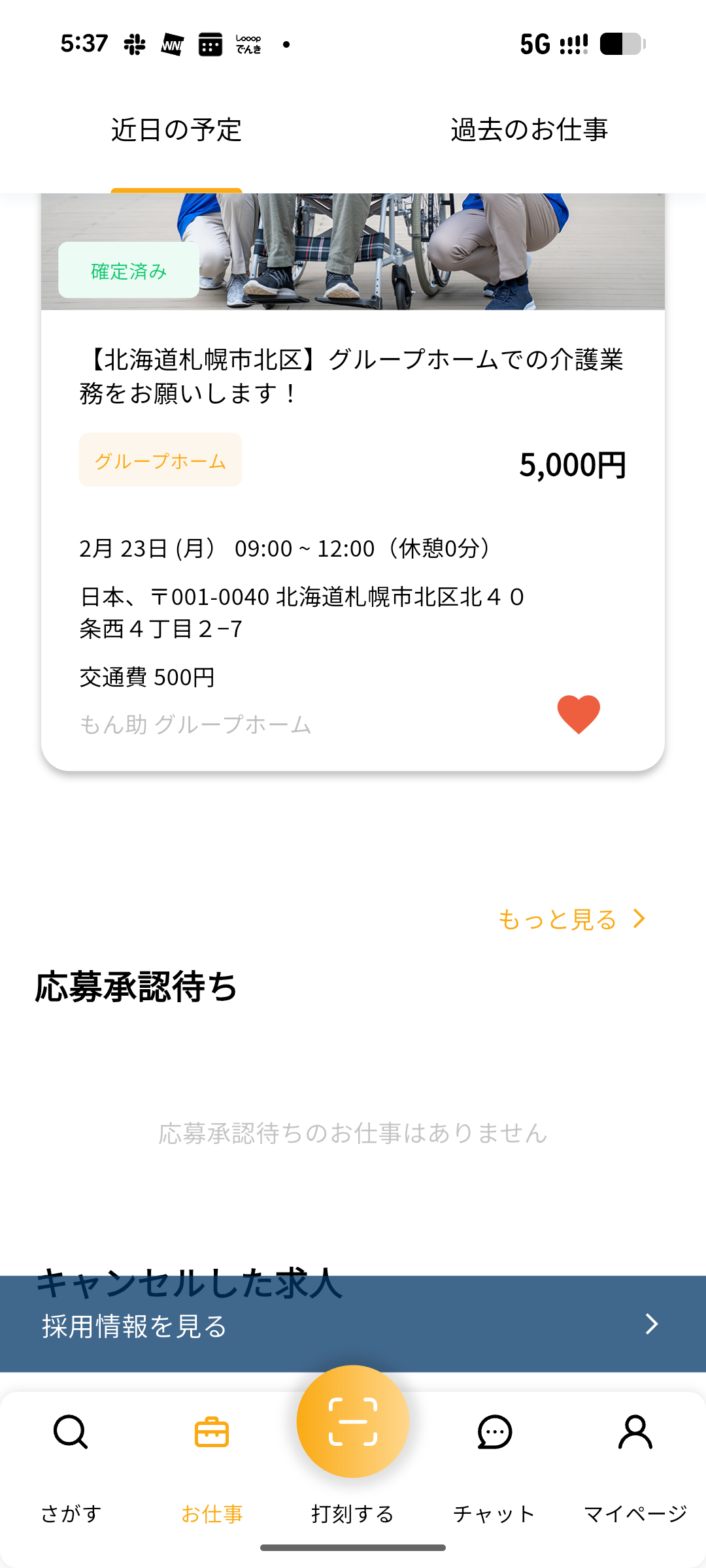Unfavorite the もん助 グループホーム job
The image size is (706, 1568).
(x=579, y=713)
